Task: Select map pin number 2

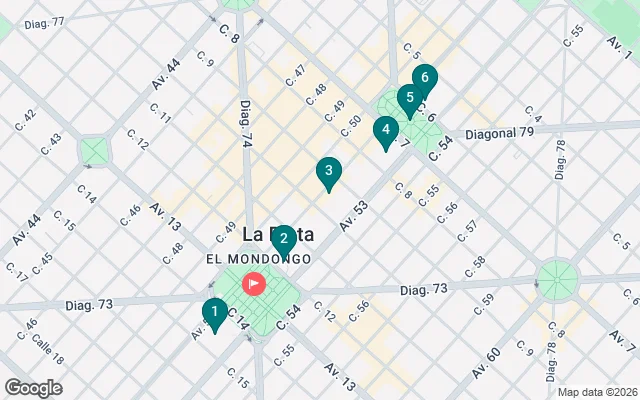Action: pyautogui.click(x=283, y=239)
